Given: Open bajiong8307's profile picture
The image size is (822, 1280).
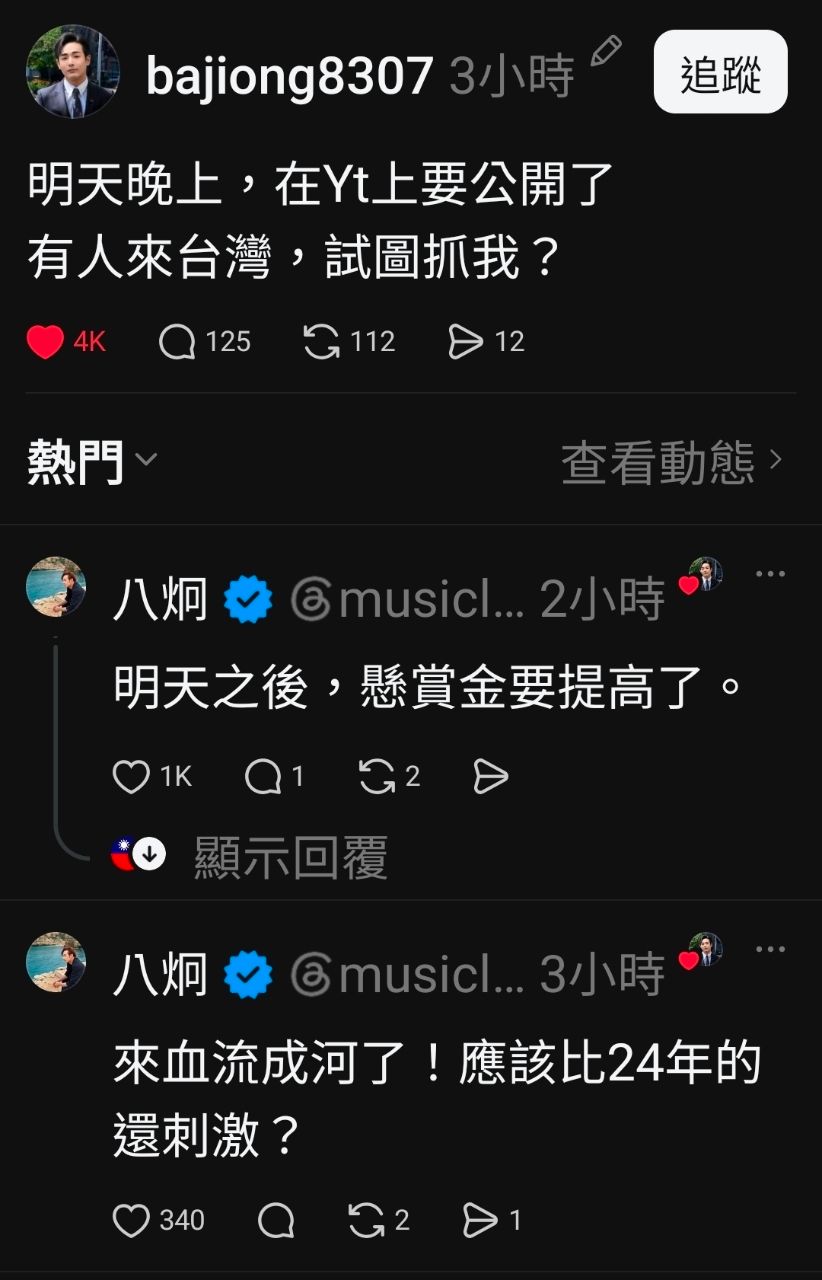Looking at the screenshot, I should pyautogui.click(x=72, y=72).
